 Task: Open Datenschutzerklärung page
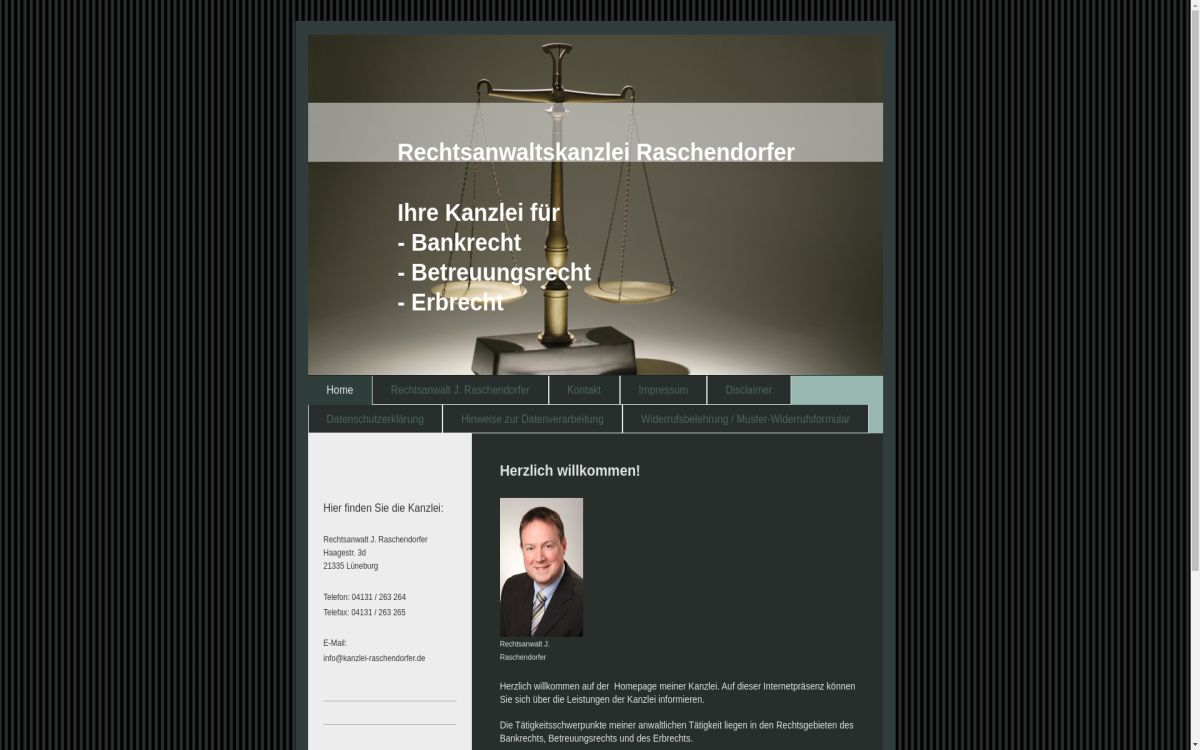tap(375, 419)
